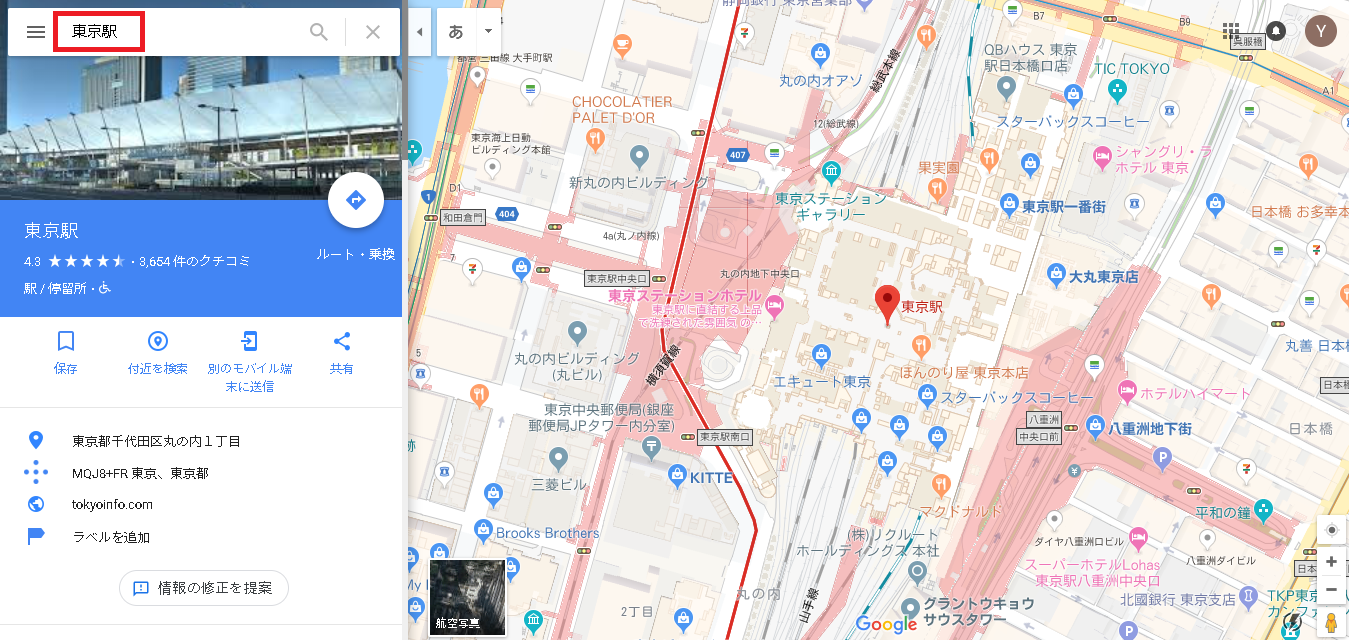Open the tokyoinfo.com website link

point(112,504)
